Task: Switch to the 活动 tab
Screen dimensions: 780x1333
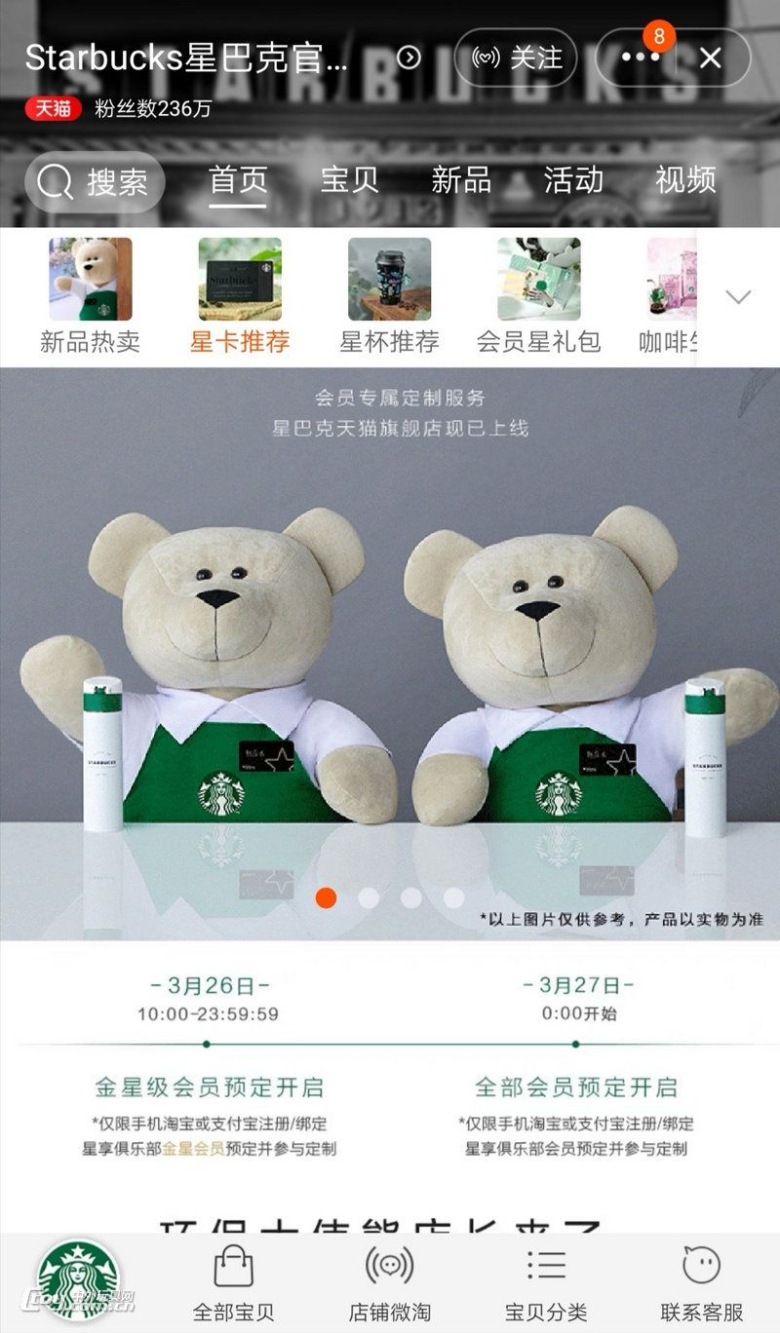Action: 573,180
